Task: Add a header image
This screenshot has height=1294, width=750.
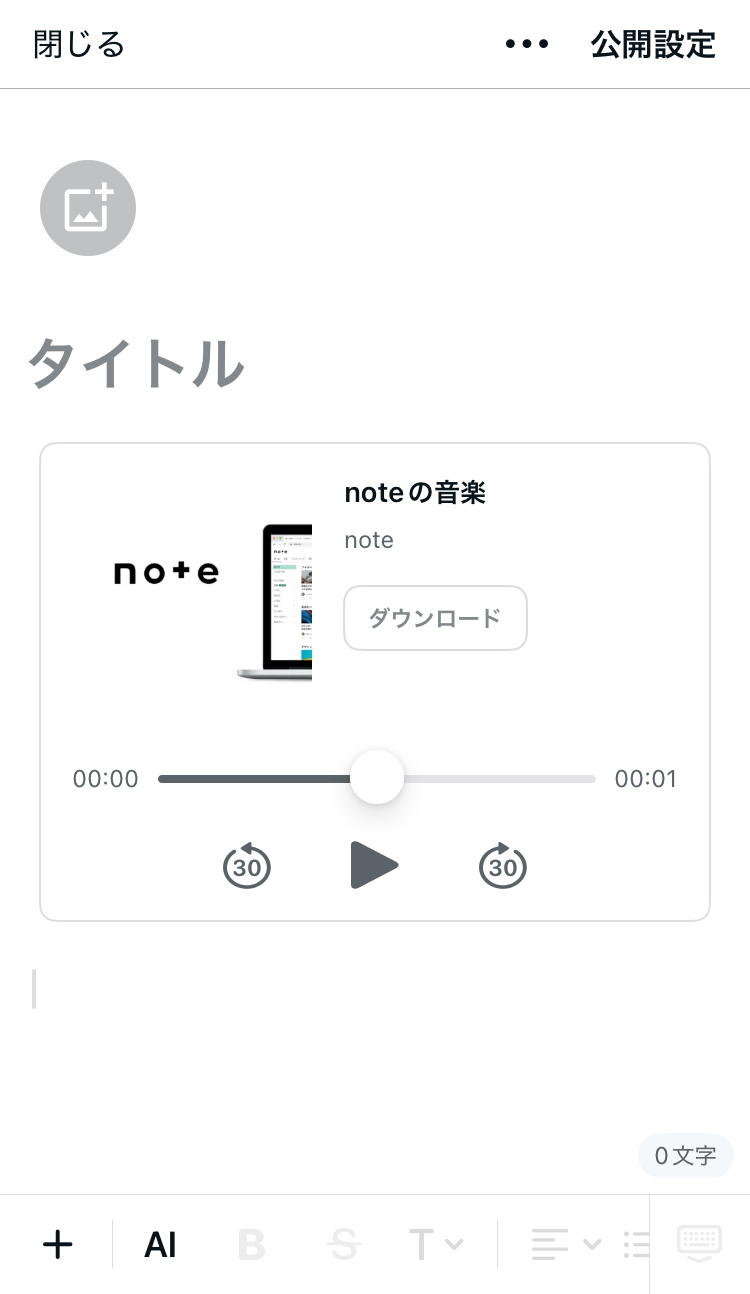Action: (x=88, y=208)
